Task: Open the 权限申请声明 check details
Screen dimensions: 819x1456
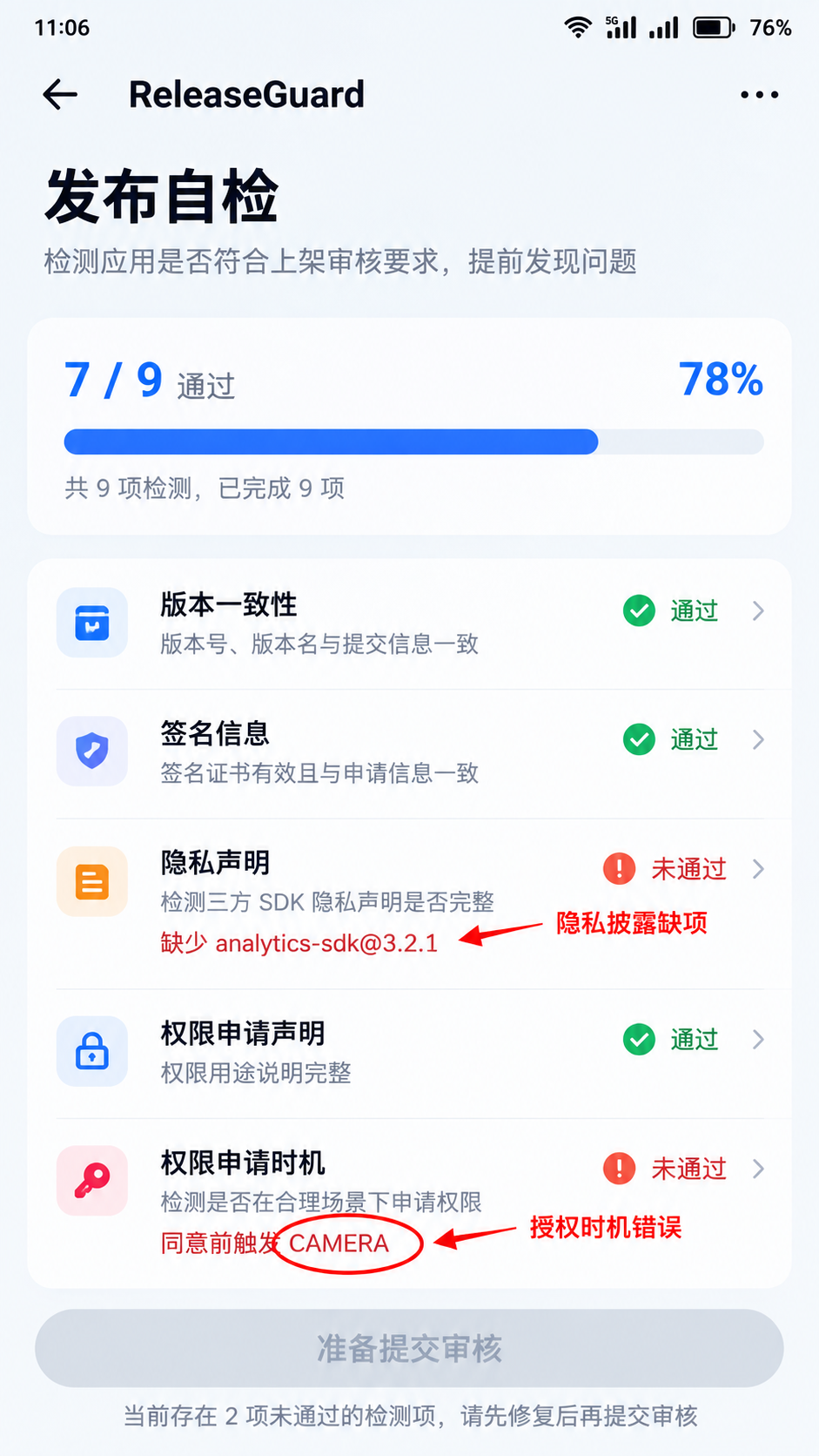Action: 410,1053
